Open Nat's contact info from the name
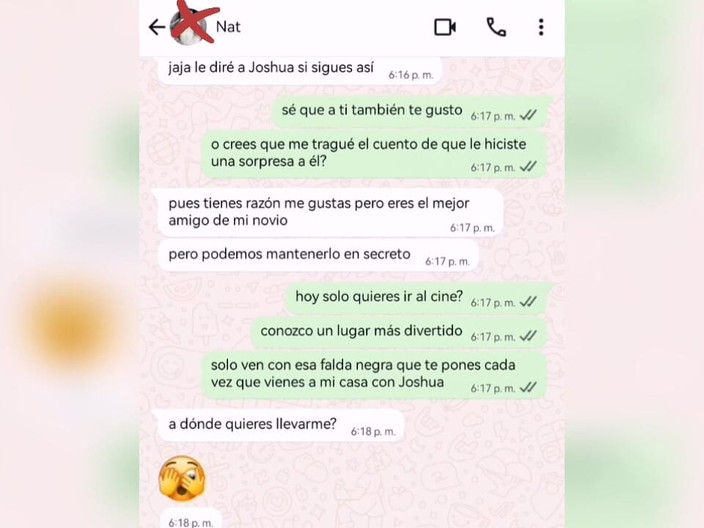The width and height of the screenshot is (704, 528). click(229, 27)
